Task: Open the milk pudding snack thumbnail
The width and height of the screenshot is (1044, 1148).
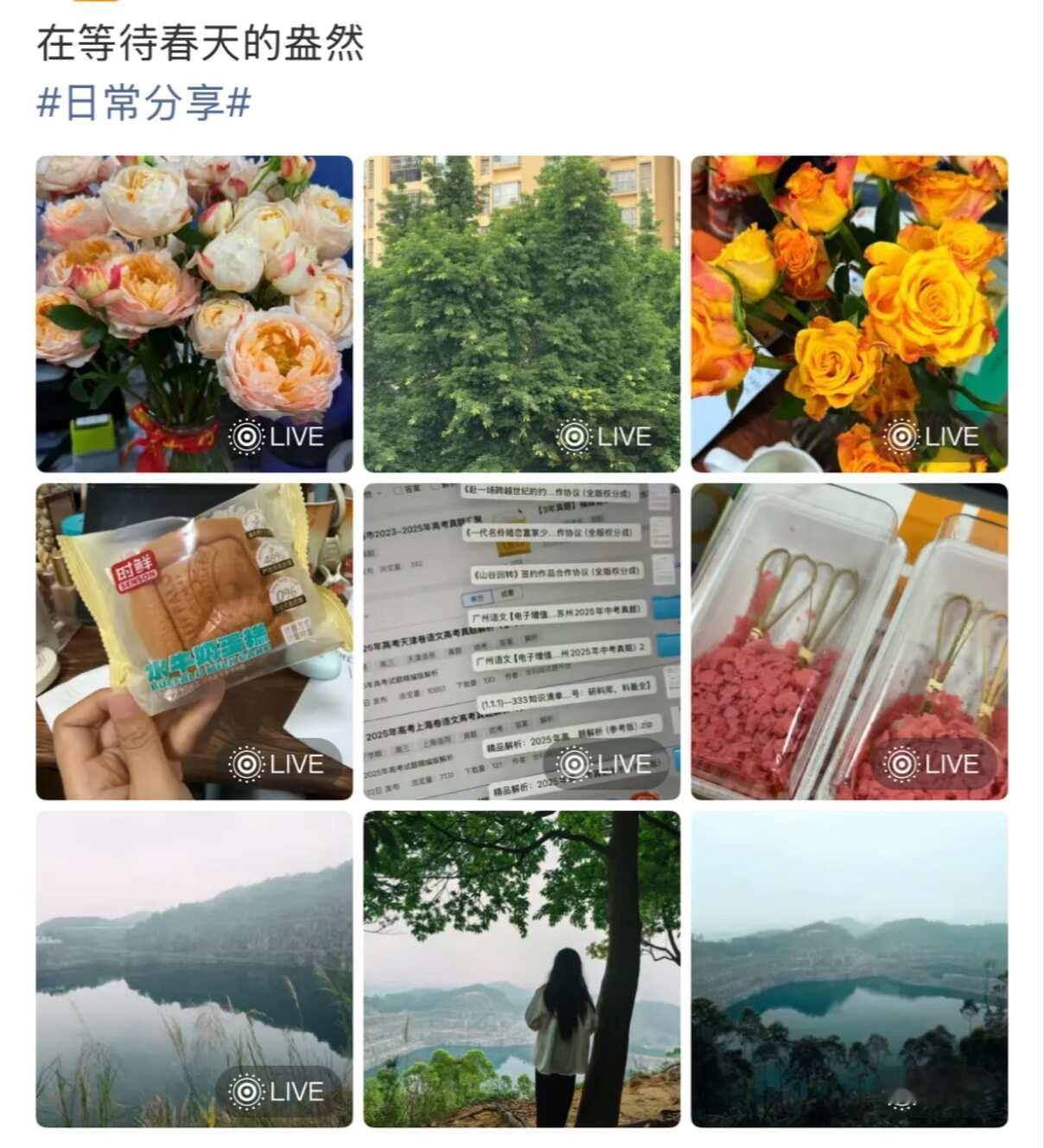Action: coord(194,640)
